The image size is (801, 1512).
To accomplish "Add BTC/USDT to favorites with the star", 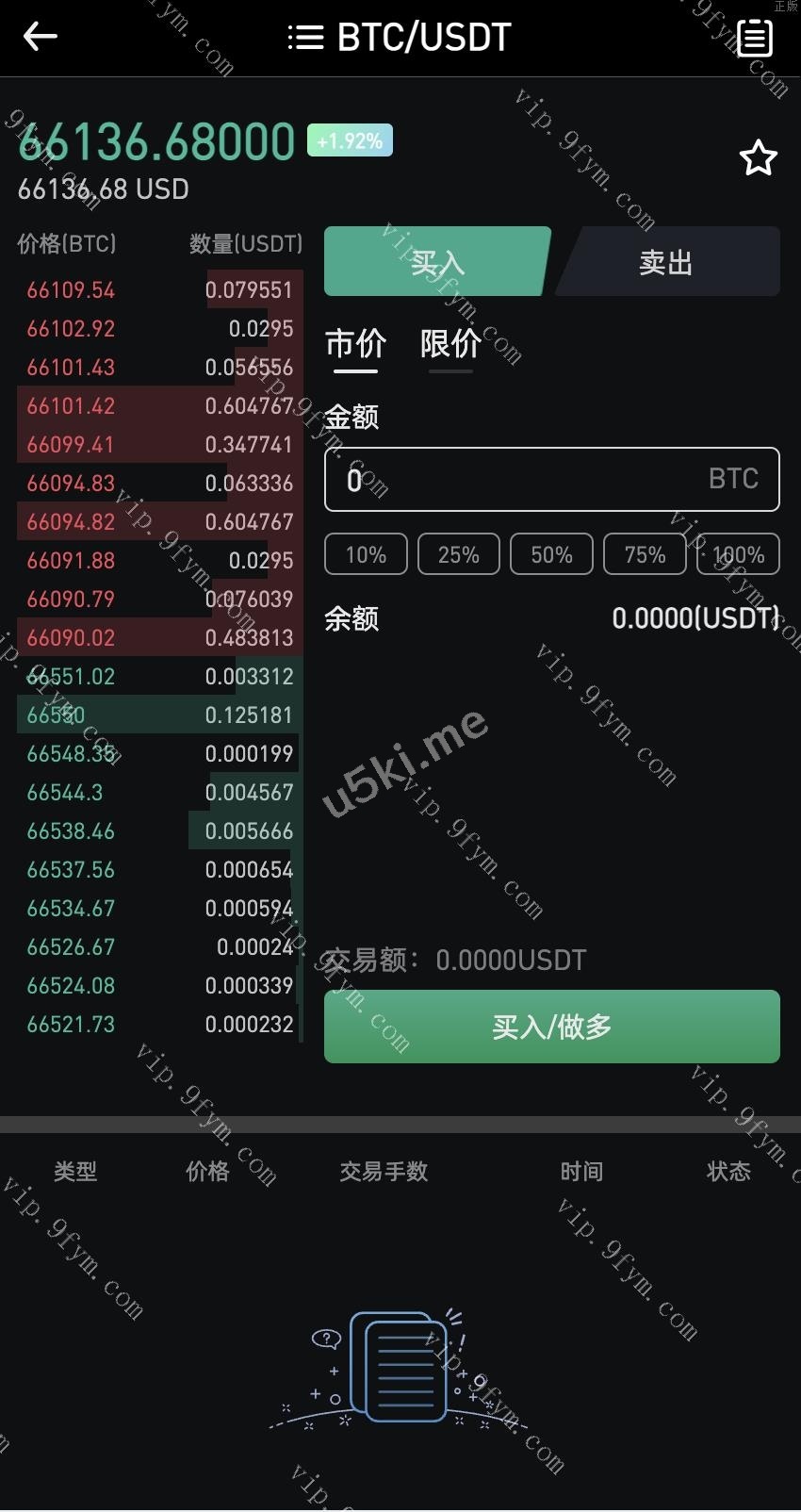I will [x=758, y=158].
